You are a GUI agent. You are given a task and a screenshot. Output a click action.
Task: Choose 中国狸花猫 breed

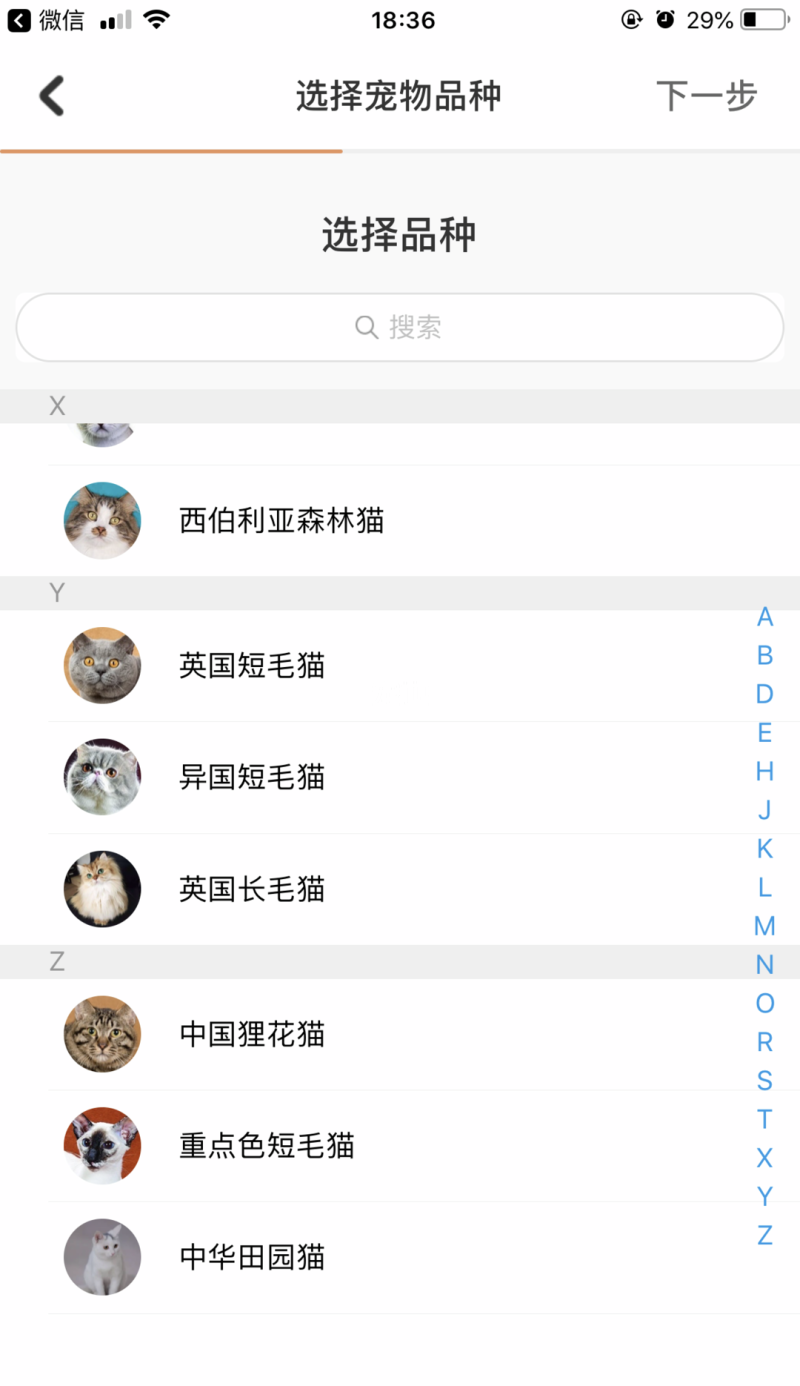(252, 1034)
